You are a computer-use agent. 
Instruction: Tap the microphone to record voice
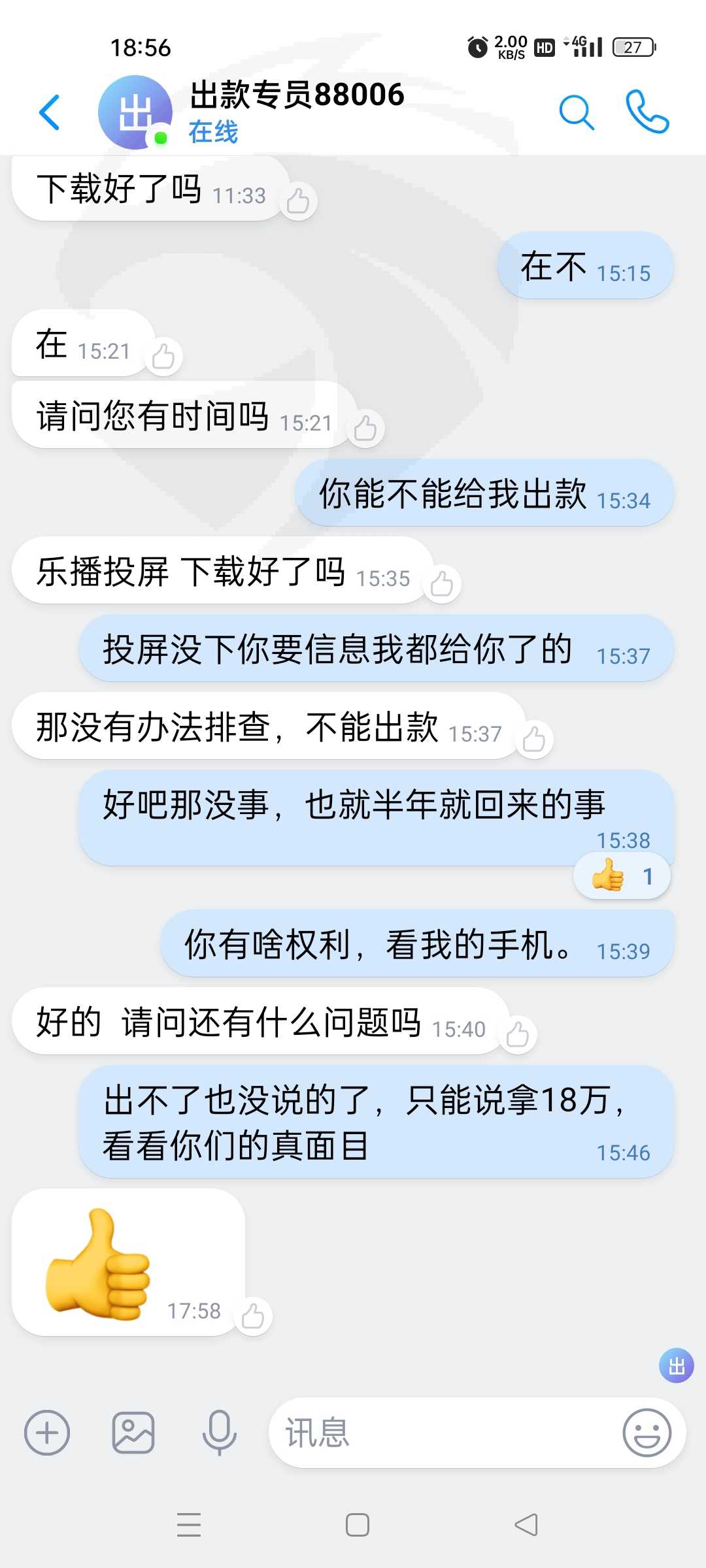(x=220, y=1433)
